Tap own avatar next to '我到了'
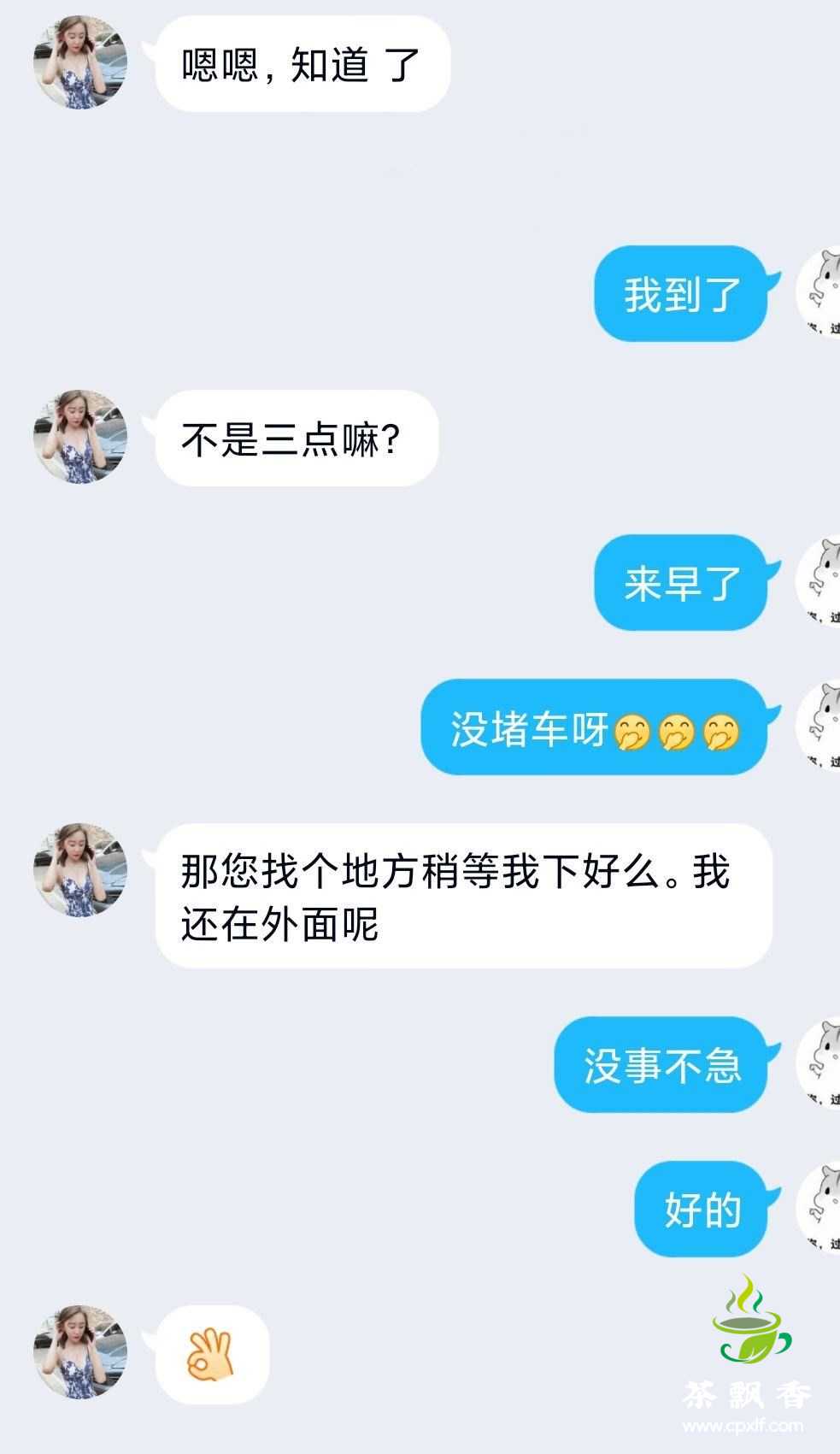840x1454 pixels. (821, 293)
